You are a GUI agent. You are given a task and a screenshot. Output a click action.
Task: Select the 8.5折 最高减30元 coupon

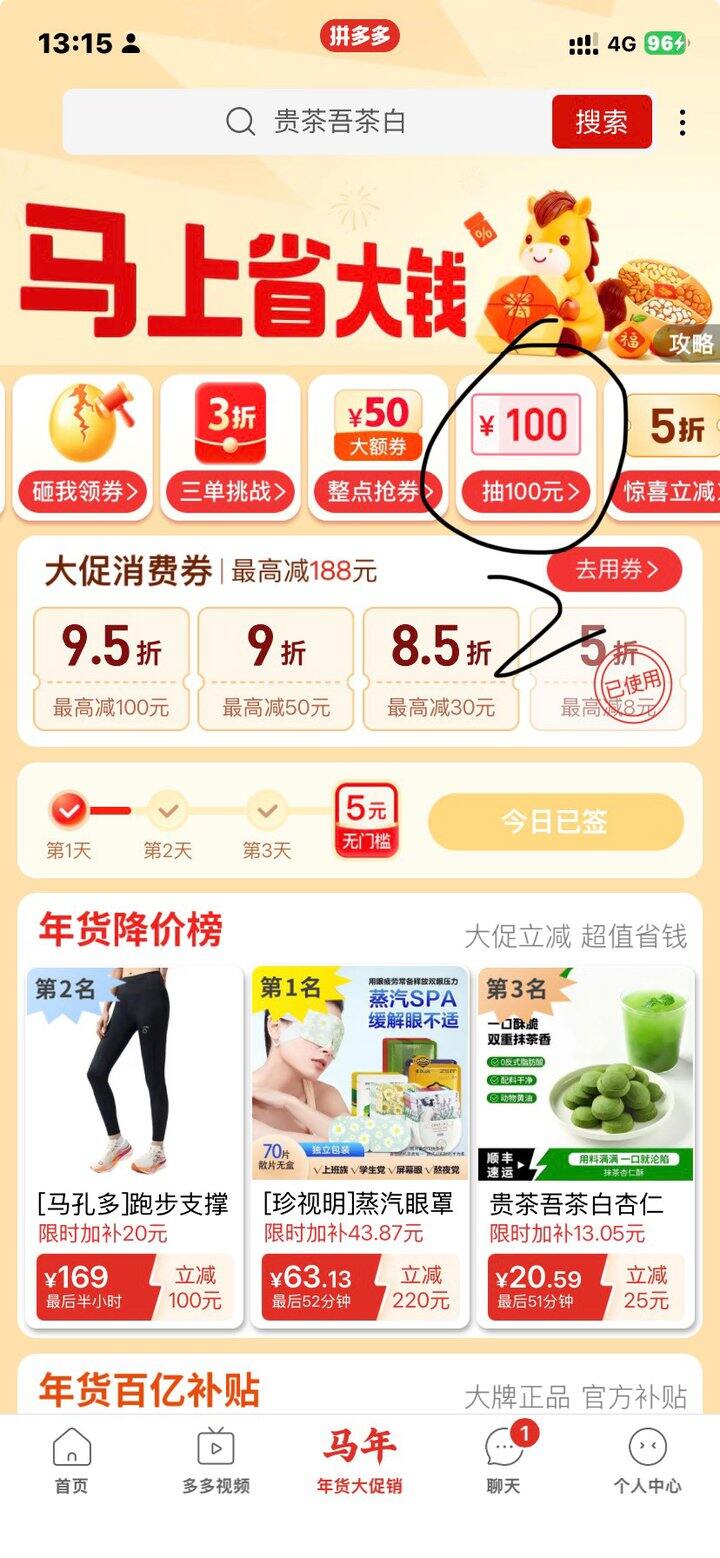click(x=441, y=668)
